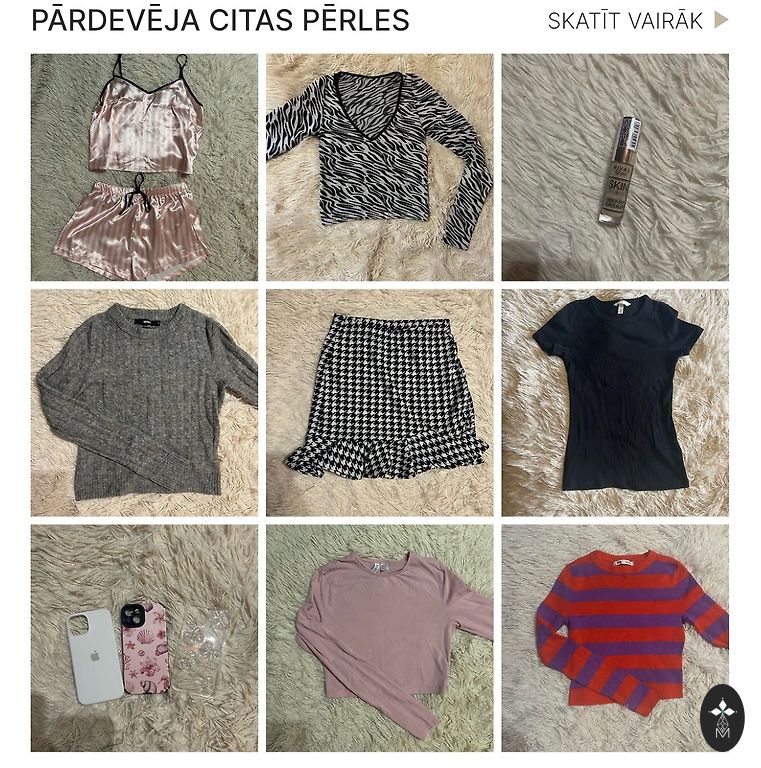
Task: Open the skin foundation tube listing
Action: (x=615, y=167)
